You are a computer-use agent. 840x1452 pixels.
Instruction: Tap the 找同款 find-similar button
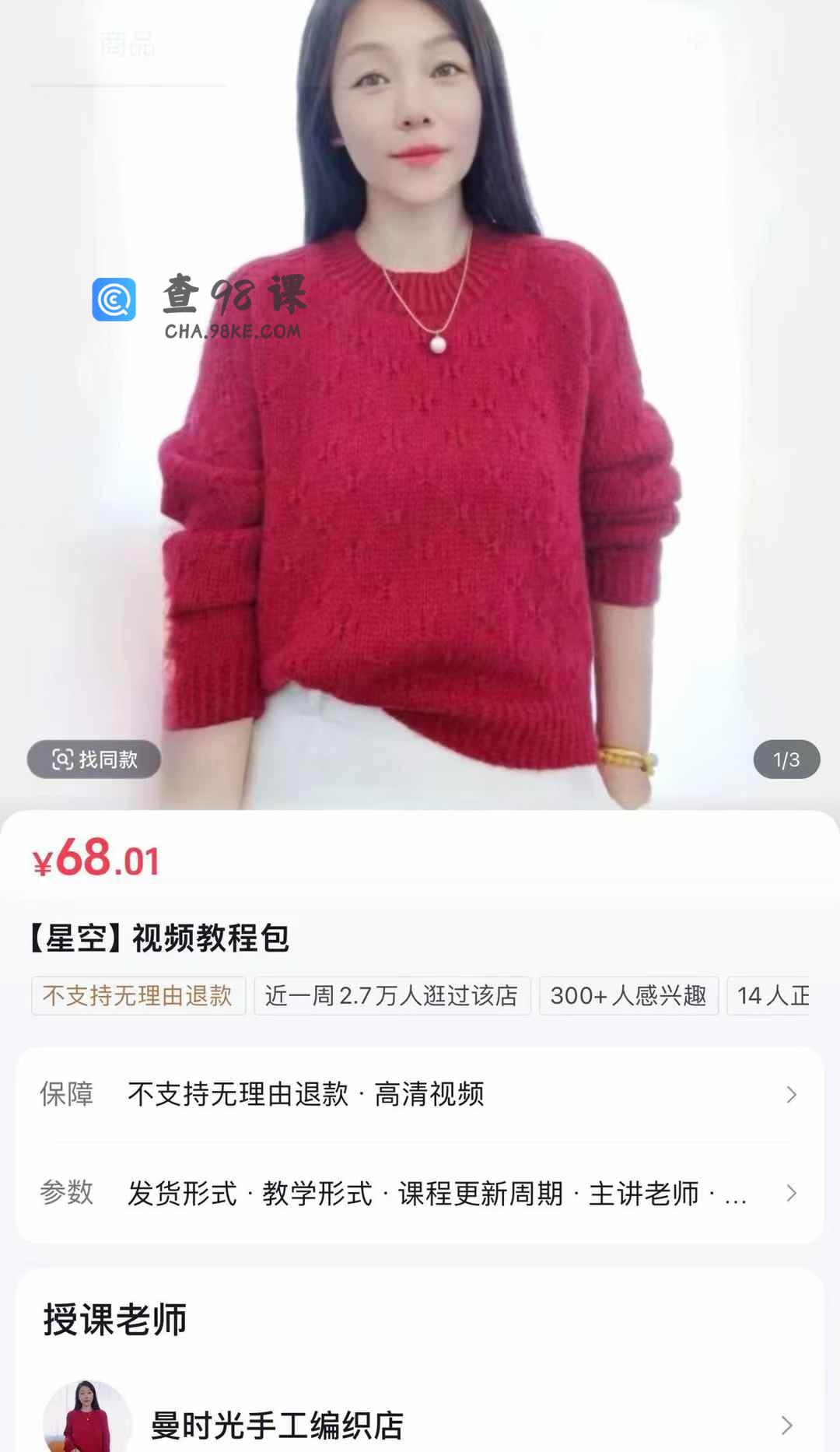tap(94, 759)
